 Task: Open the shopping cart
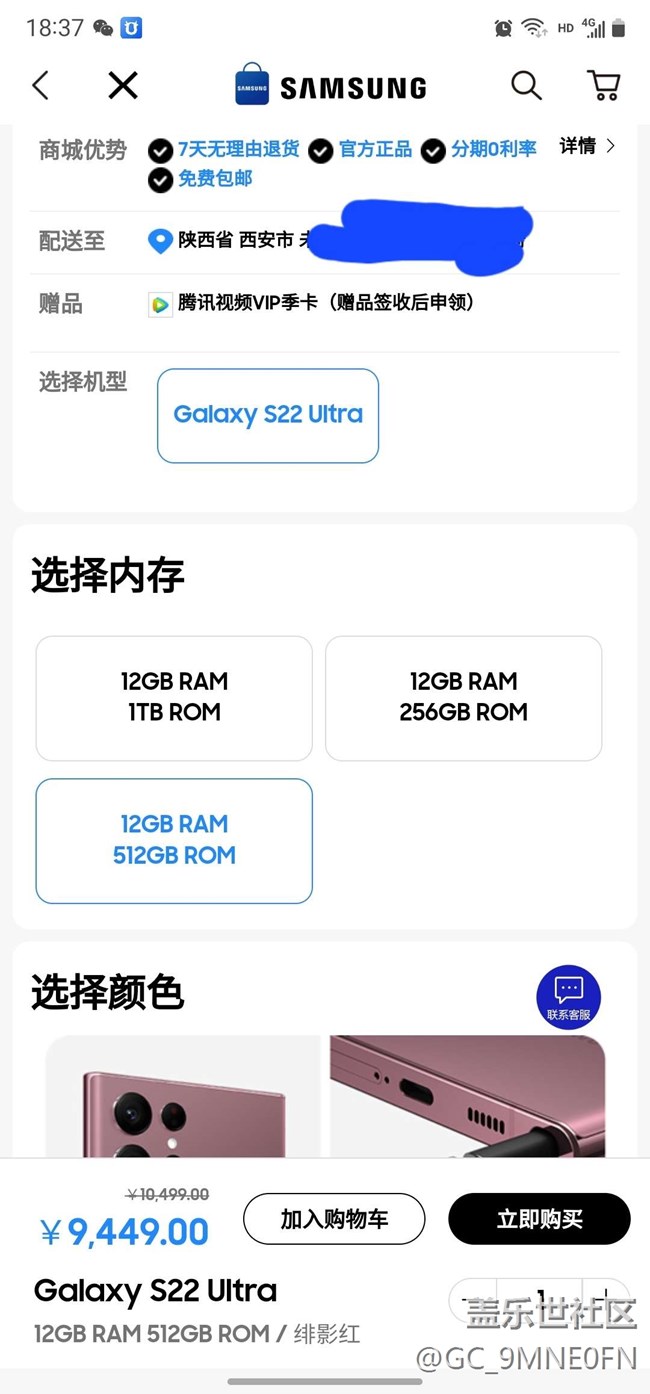(x=603, y=86)
